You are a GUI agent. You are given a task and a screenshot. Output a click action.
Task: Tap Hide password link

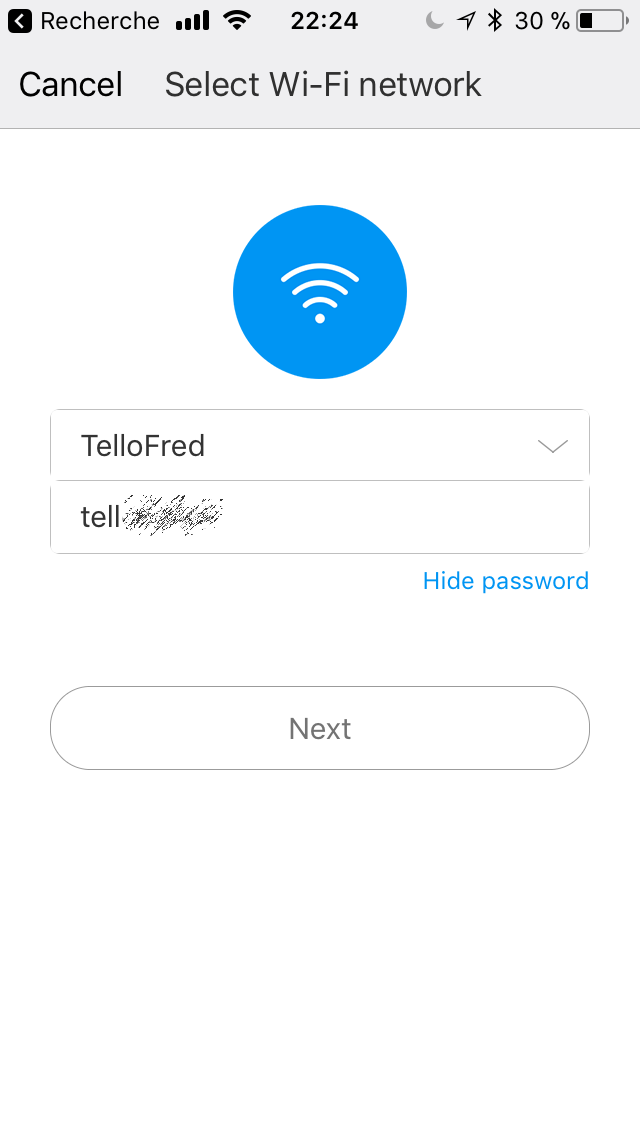(506, 580)
